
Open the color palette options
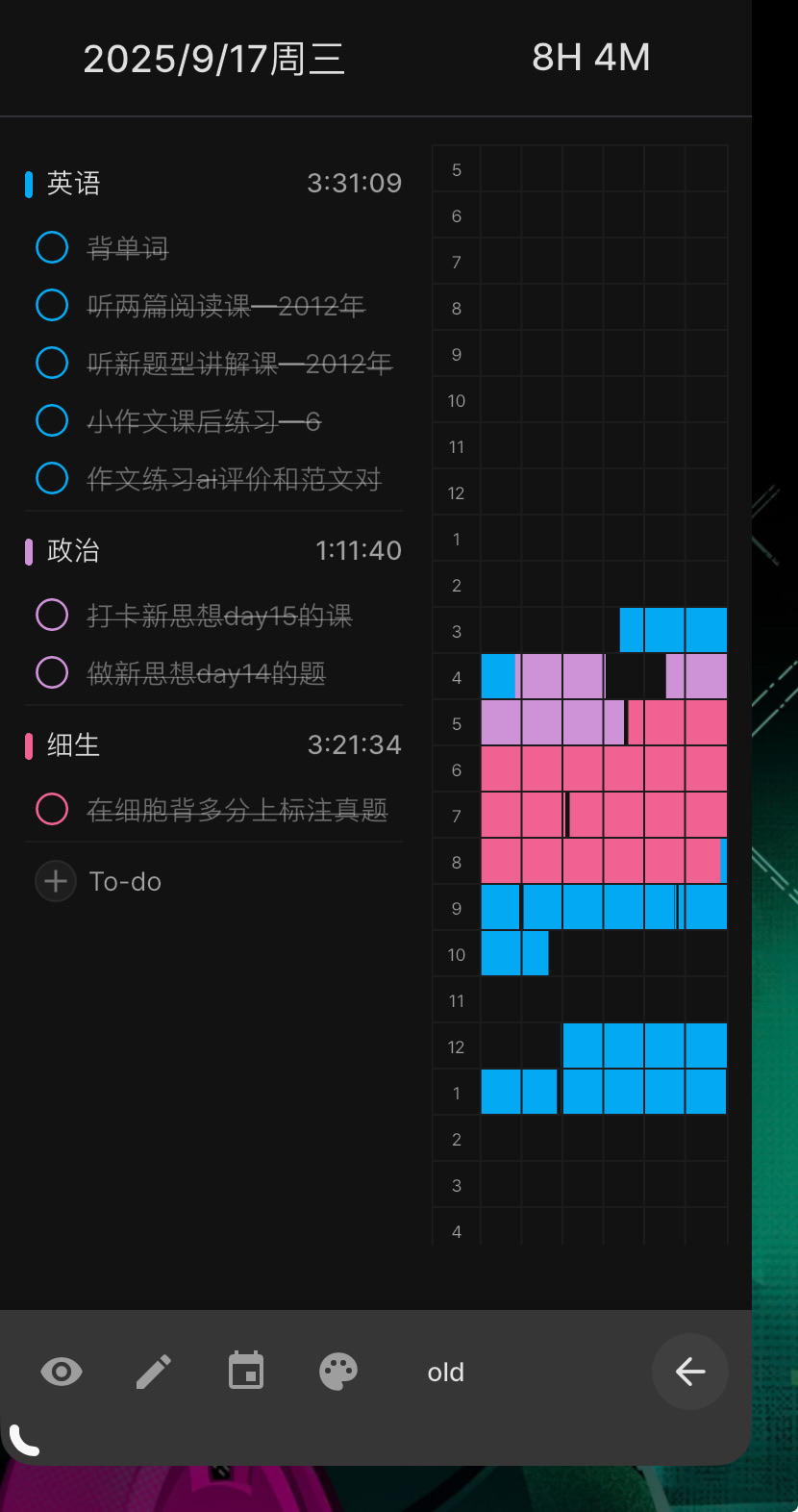point(338,1372)
